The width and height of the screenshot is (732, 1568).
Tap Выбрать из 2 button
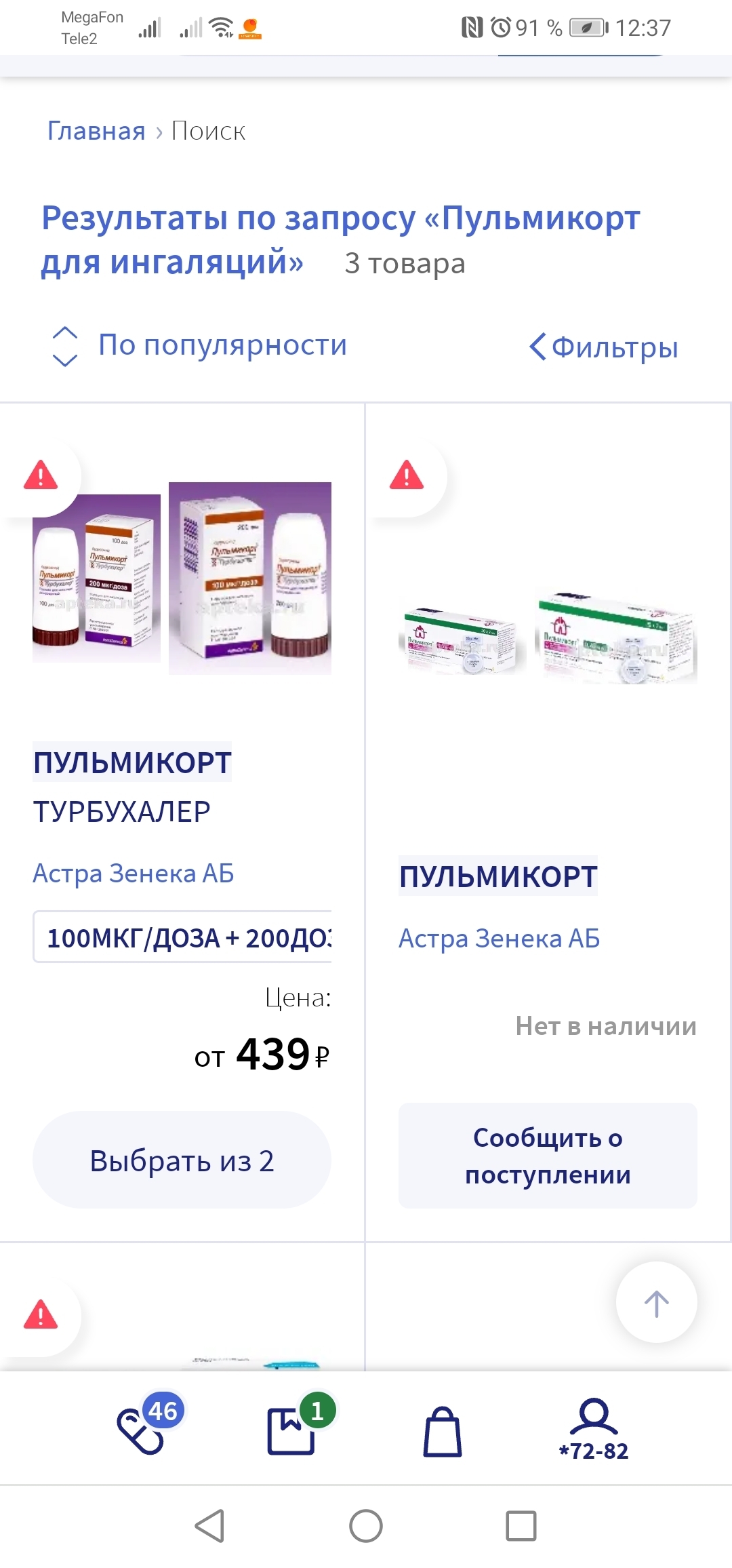[182, 1160]
